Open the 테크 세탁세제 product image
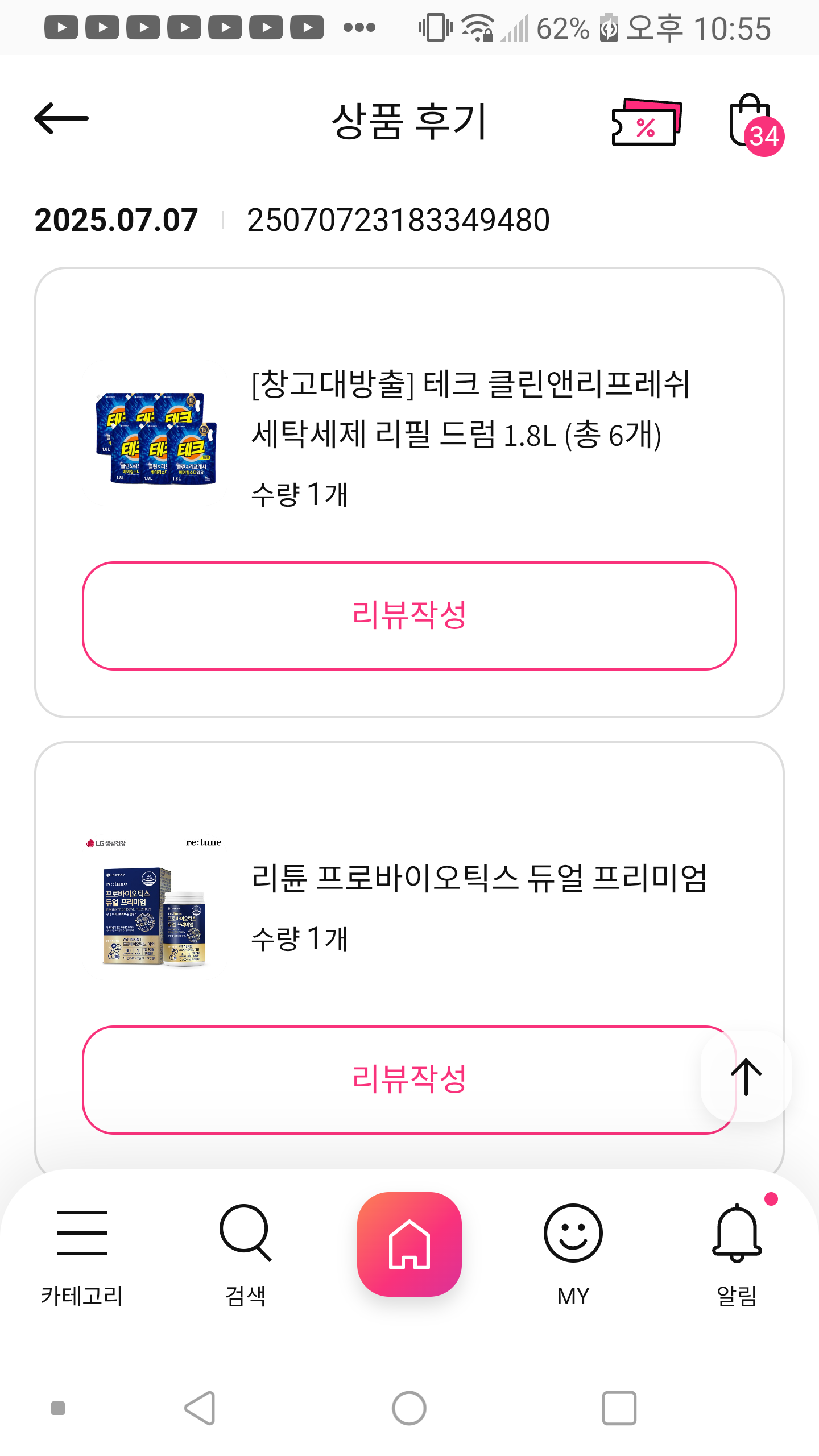The image size is (819, 1456). point(156,438)
